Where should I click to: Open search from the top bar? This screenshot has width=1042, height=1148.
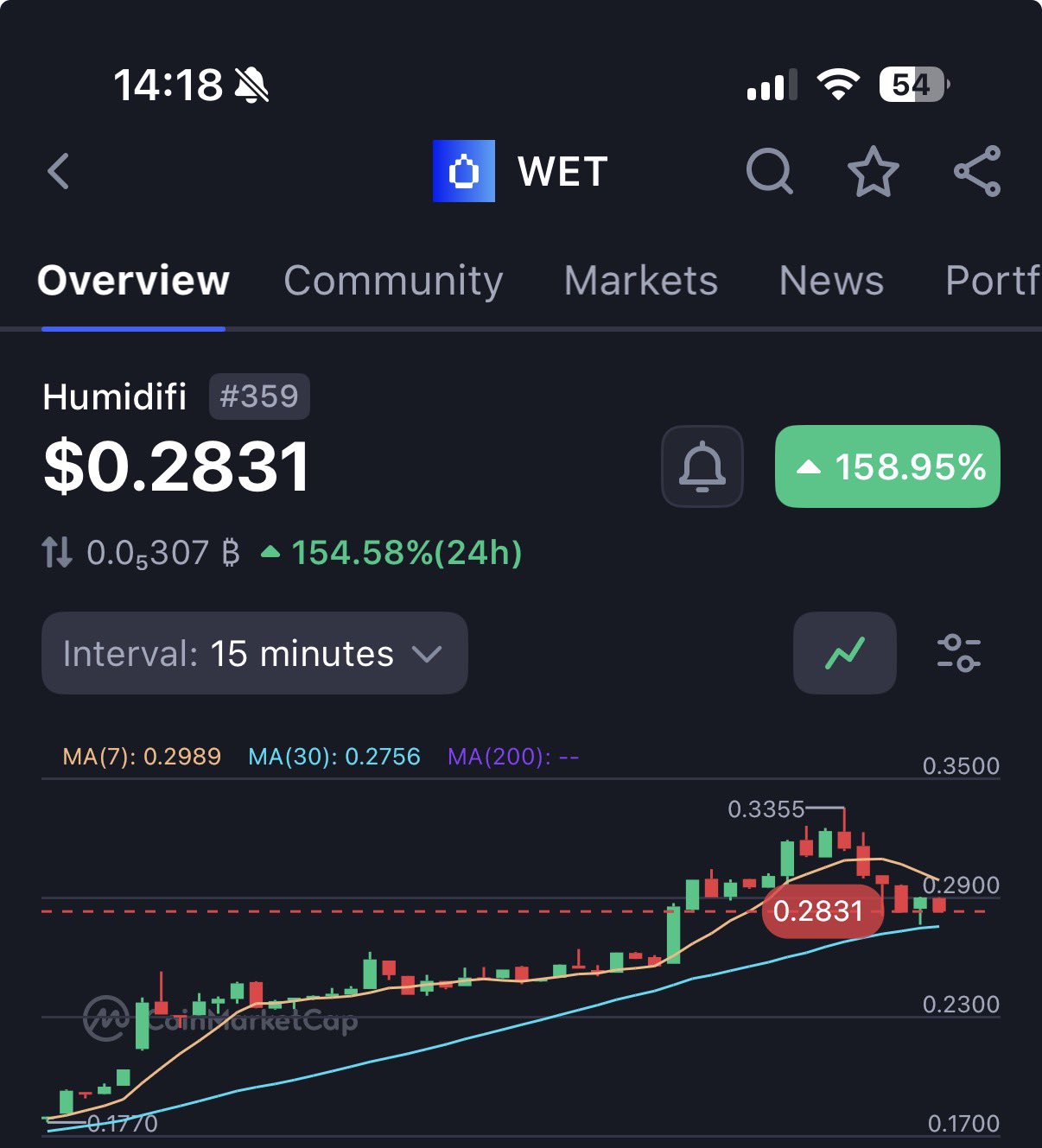[768, 171]
